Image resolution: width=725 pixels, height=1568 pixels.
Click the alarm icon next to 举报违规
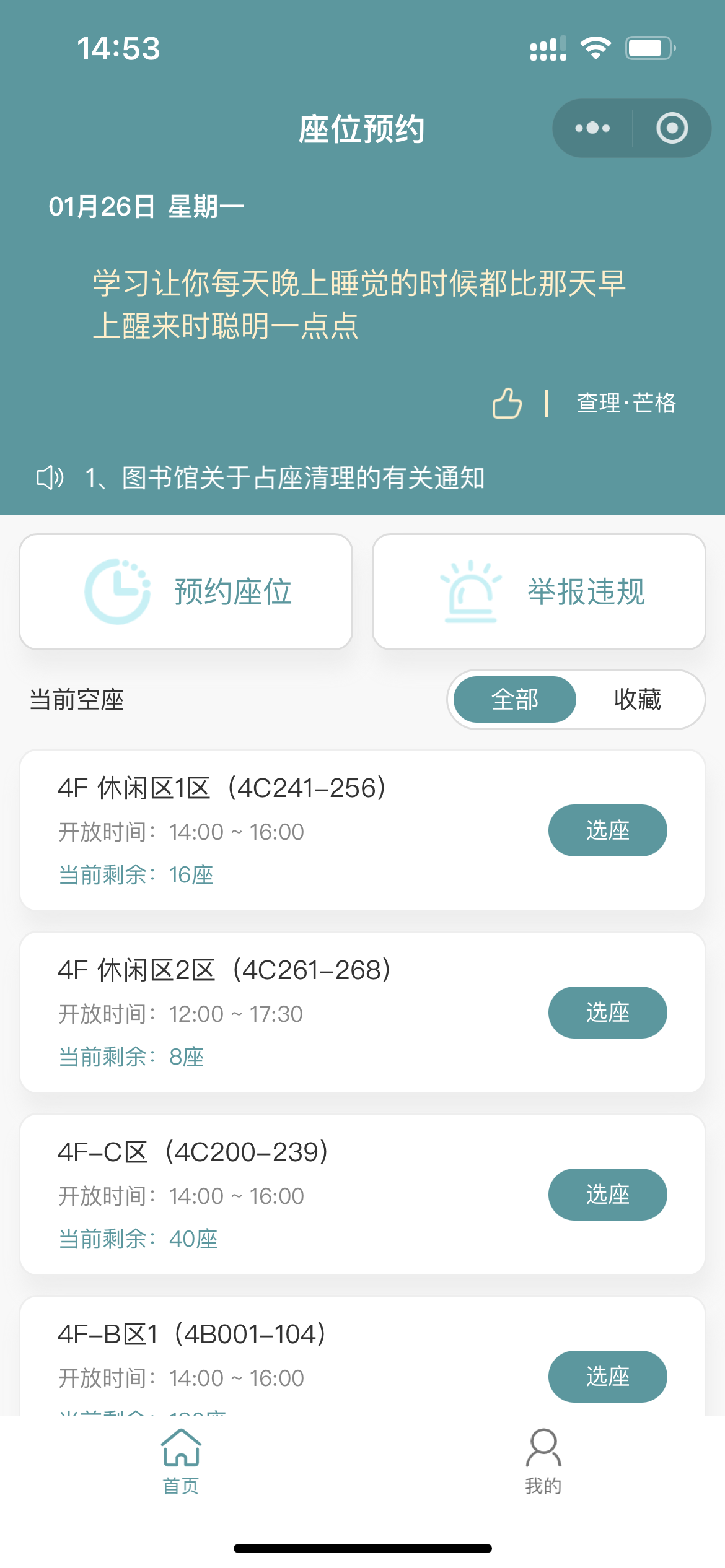(470, 590)
